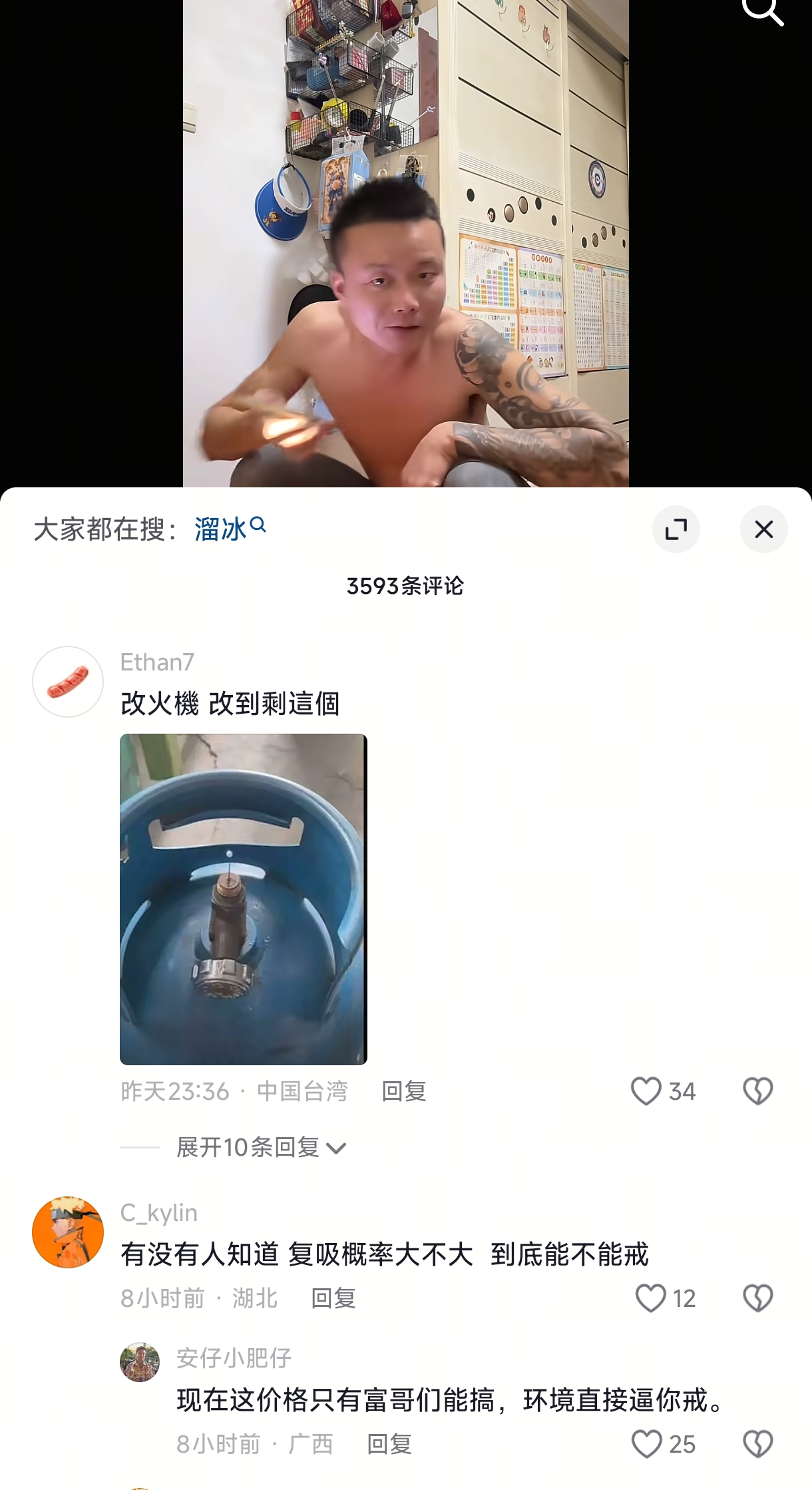Dislike Ethan7's comment
The width and height of the screenshot is (812, 1490).
pyautogui.click(x=757, y=1091)
